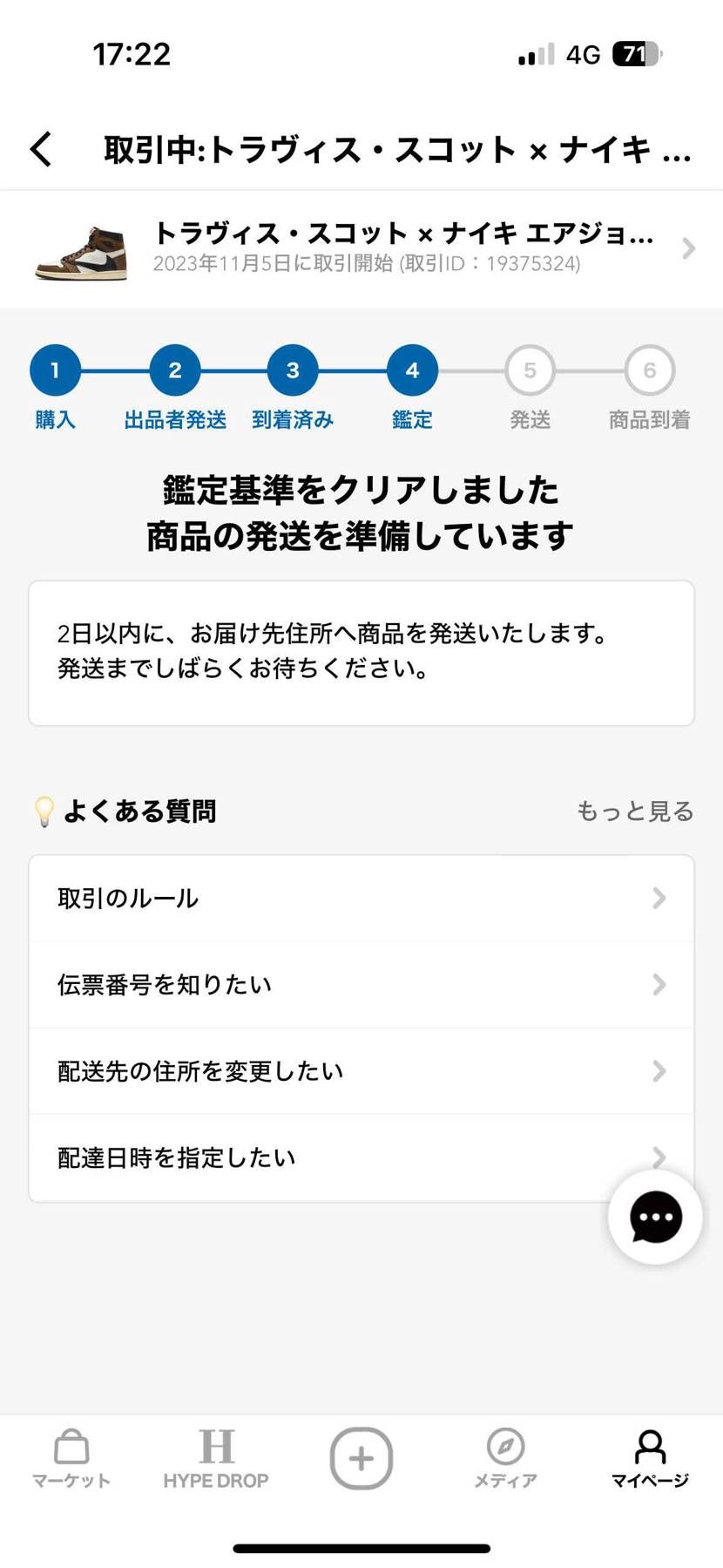Open もっと見る to view more FAQs
This screenshot has height=1568, width=723.
pos(634,811)
